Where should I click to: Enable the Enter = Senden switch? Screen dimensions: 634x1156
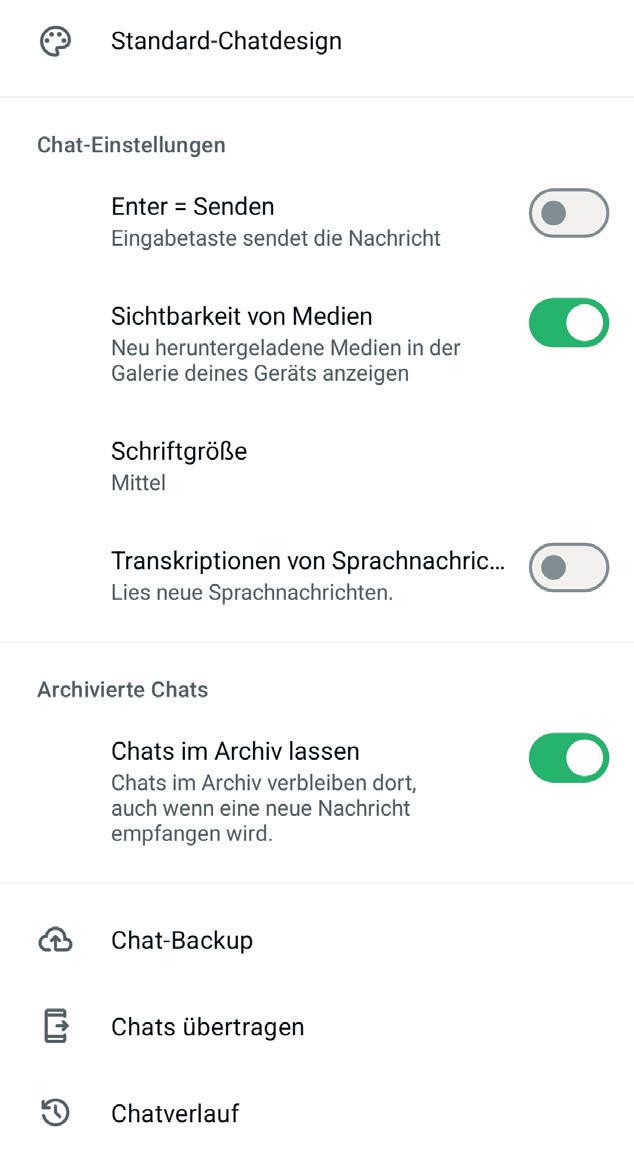click(568, 213)
